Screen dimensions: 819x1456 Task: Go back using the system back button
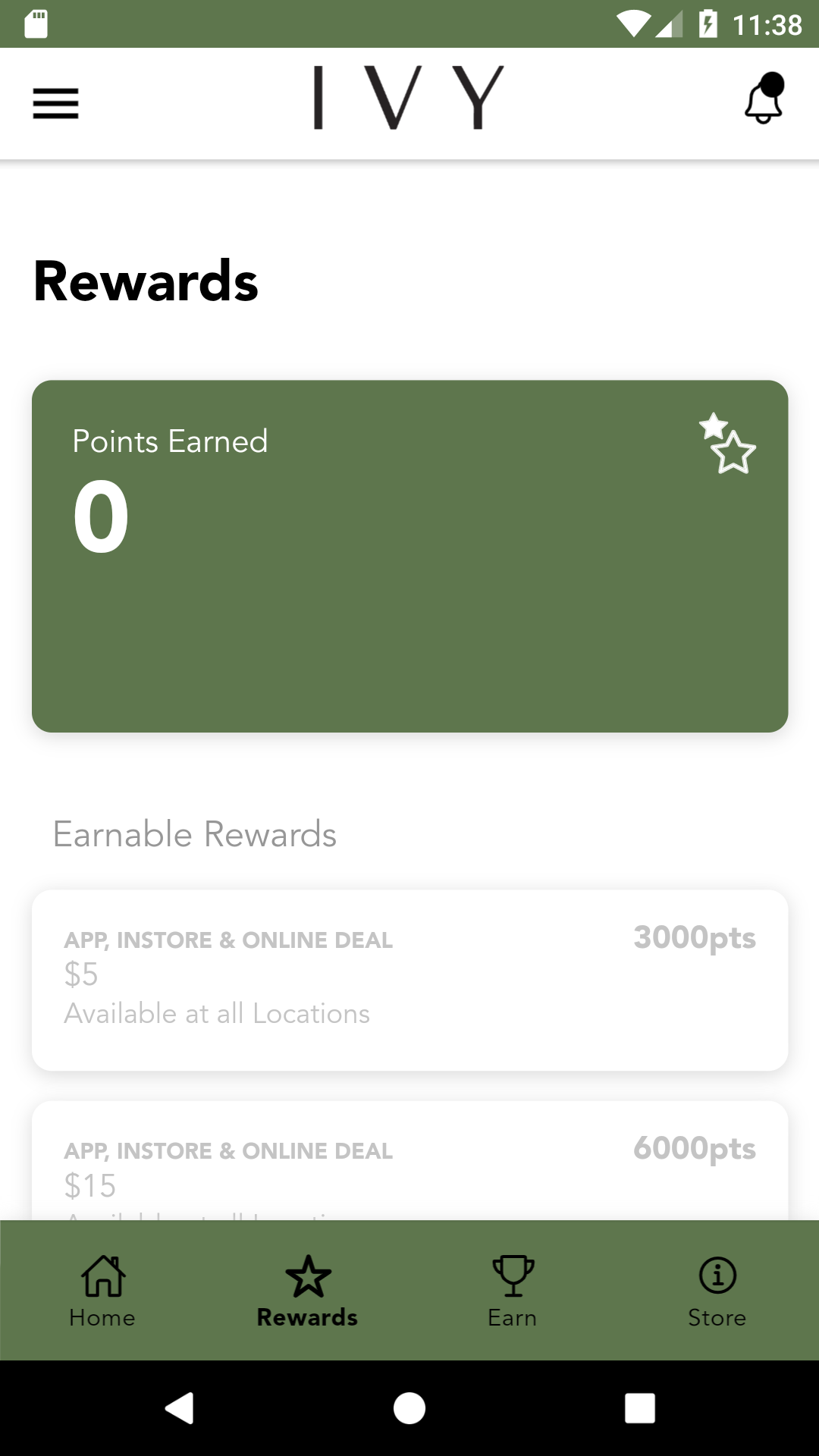tap(180, 1408)
